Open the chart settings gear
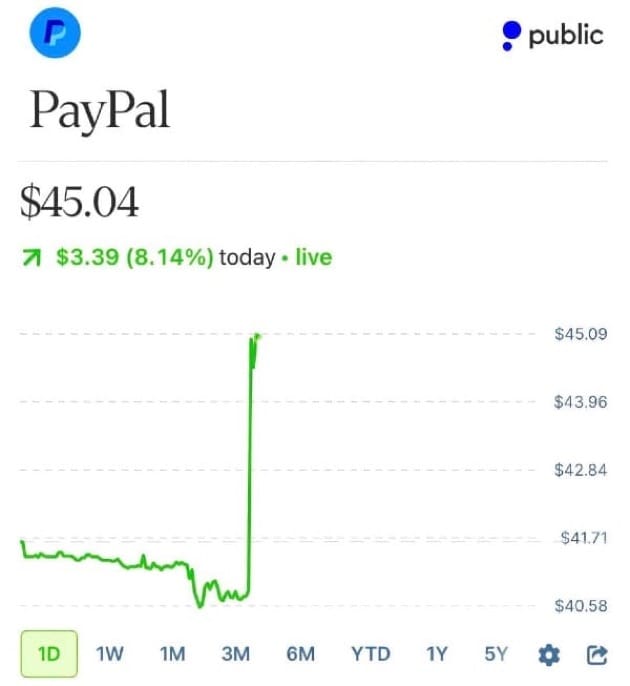The width and height of the screenshot is (630, 686). tap(549, 655)
